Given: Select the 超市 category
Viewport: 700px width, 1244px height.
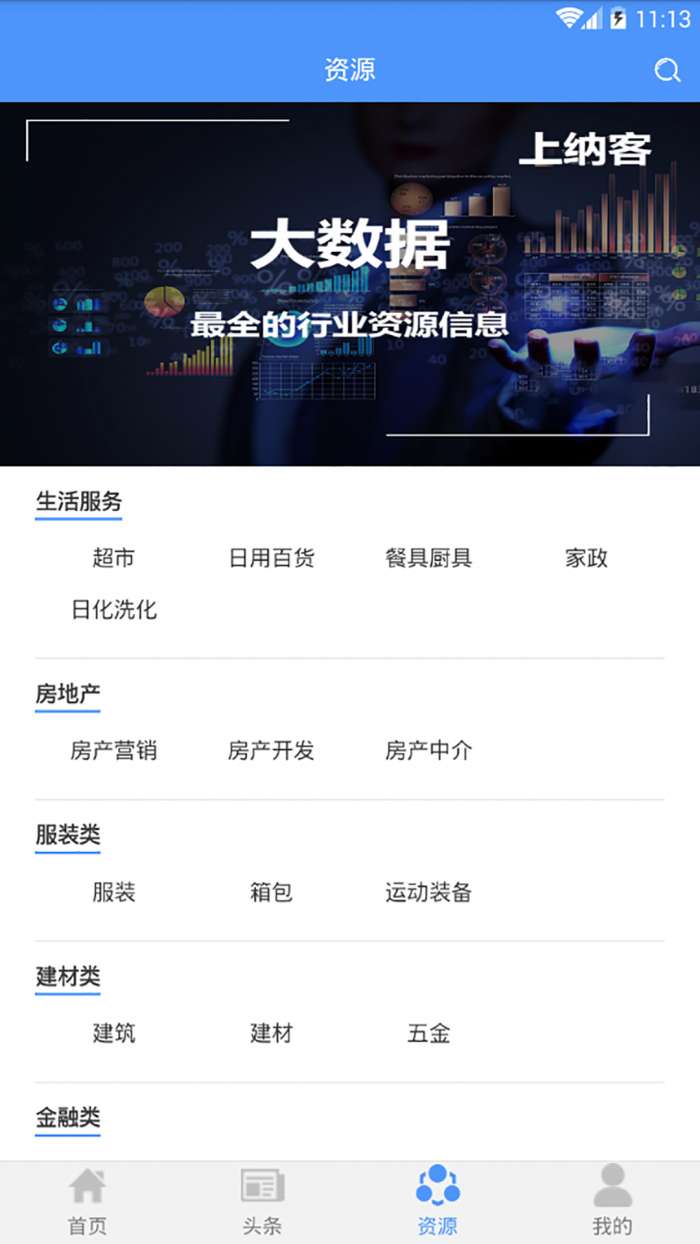Looking at the screenshot, I should coord(113,558).
